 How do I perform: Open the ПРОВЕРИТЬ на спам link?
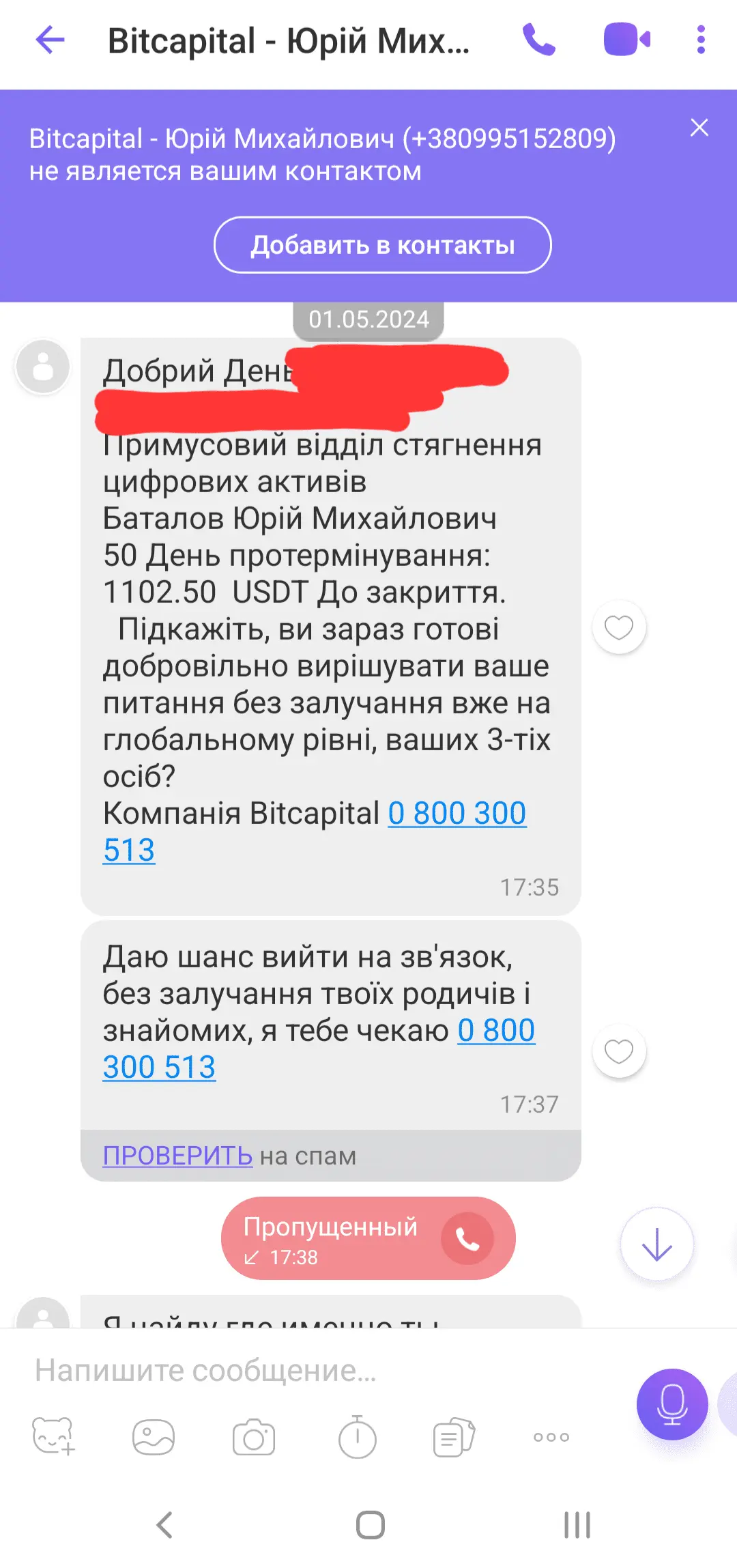tap(177, 1156)
